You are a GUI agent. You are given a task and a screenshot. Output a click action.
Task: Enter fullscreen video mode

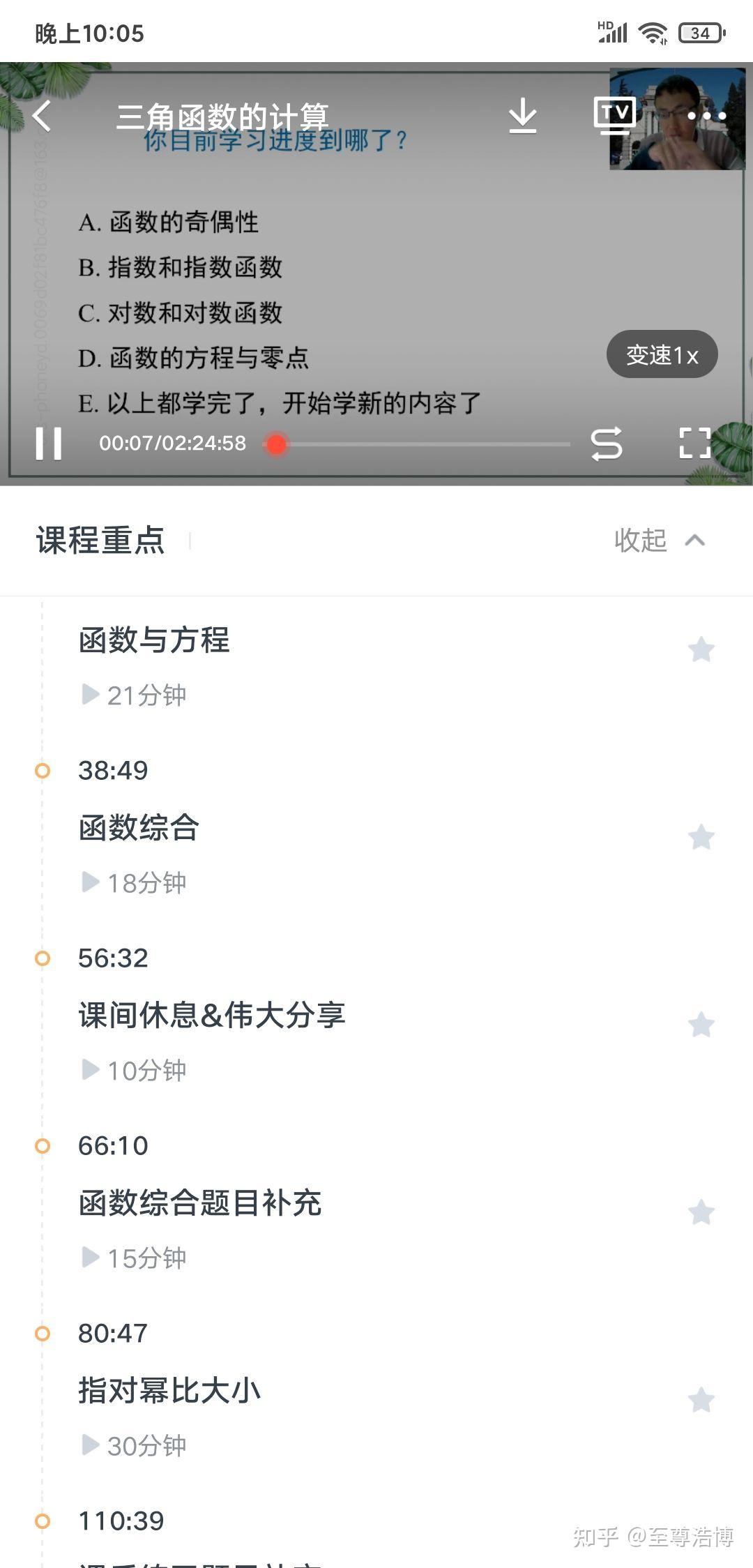coord(695,444)
